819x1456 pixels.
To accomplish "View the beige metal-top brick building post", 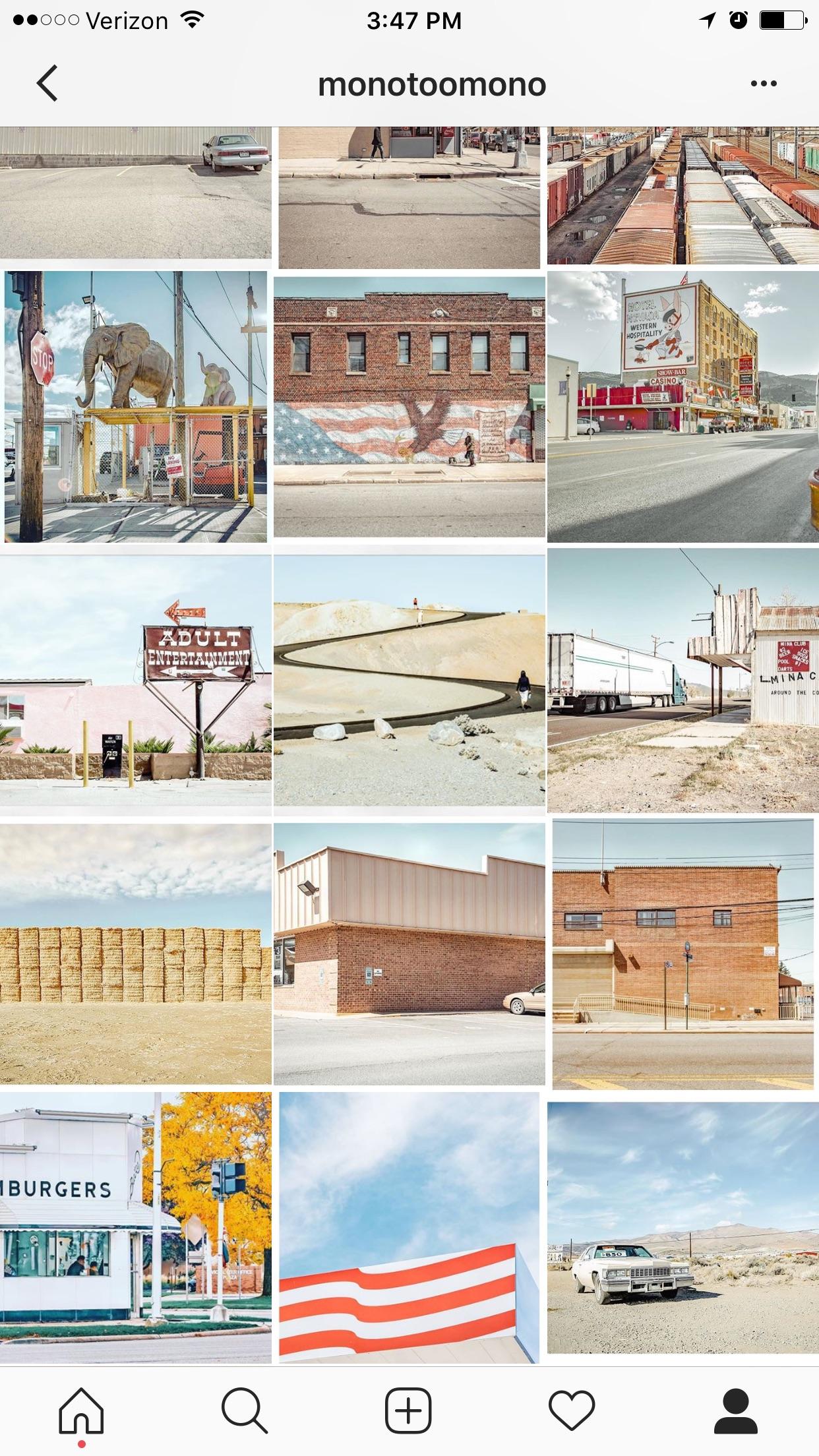I will pos(409,954).
